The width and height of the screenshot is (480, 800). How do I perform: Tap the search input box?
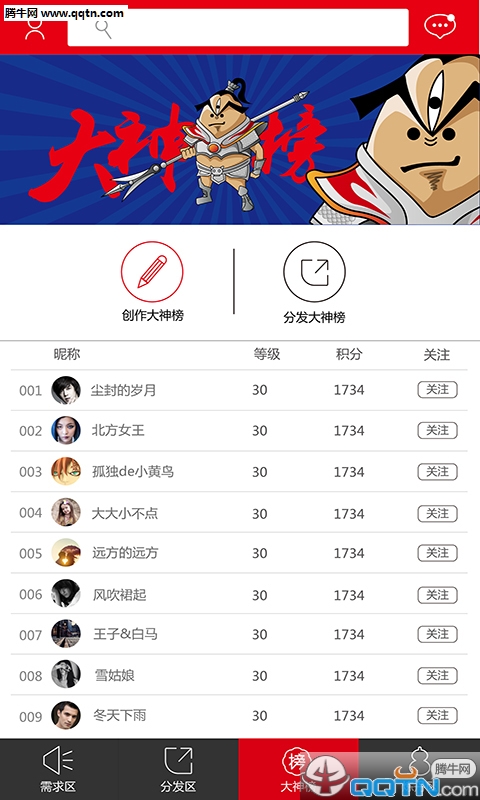click(238, 28)
